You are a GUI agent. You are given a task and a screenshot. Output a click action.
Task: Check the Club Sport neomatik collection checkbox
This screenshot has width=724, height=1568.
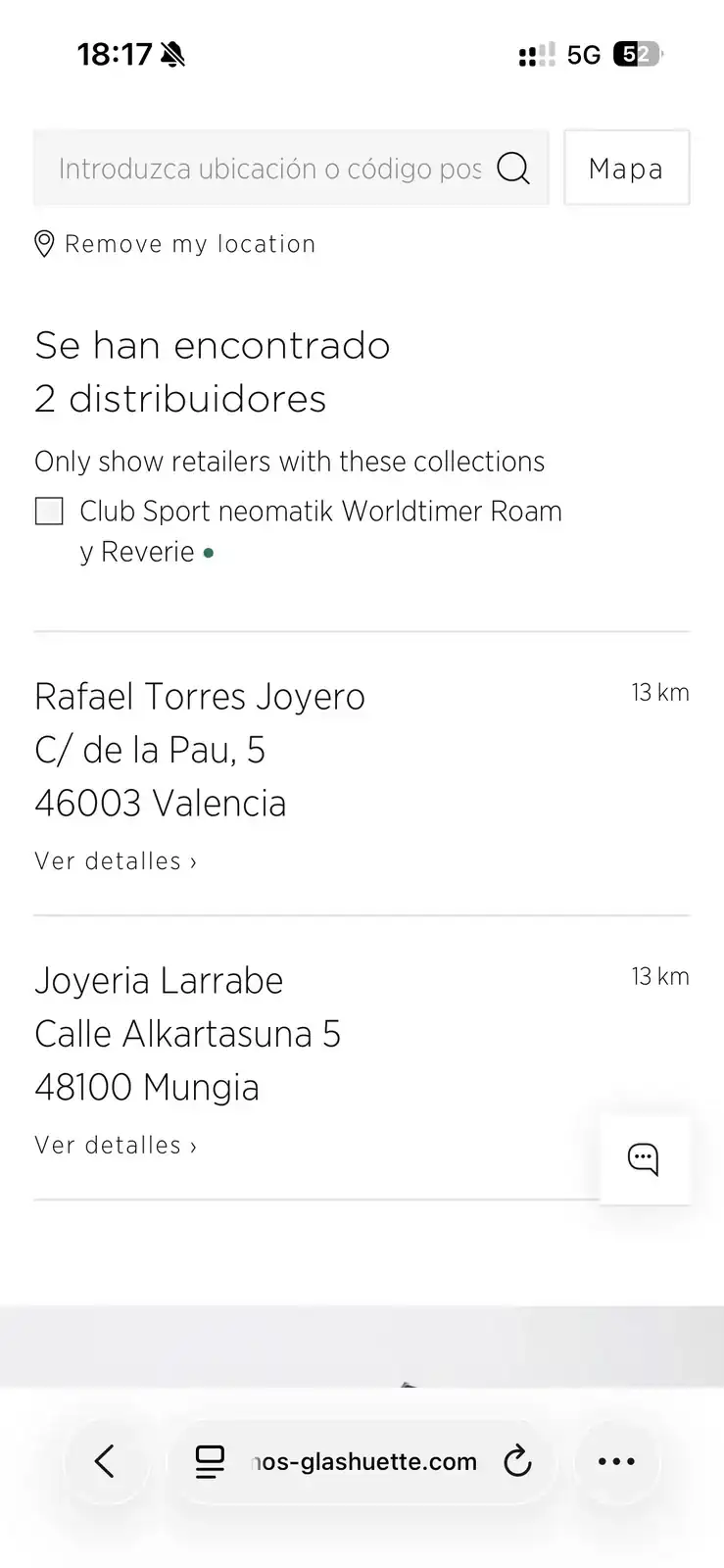(x=49, y=511)
